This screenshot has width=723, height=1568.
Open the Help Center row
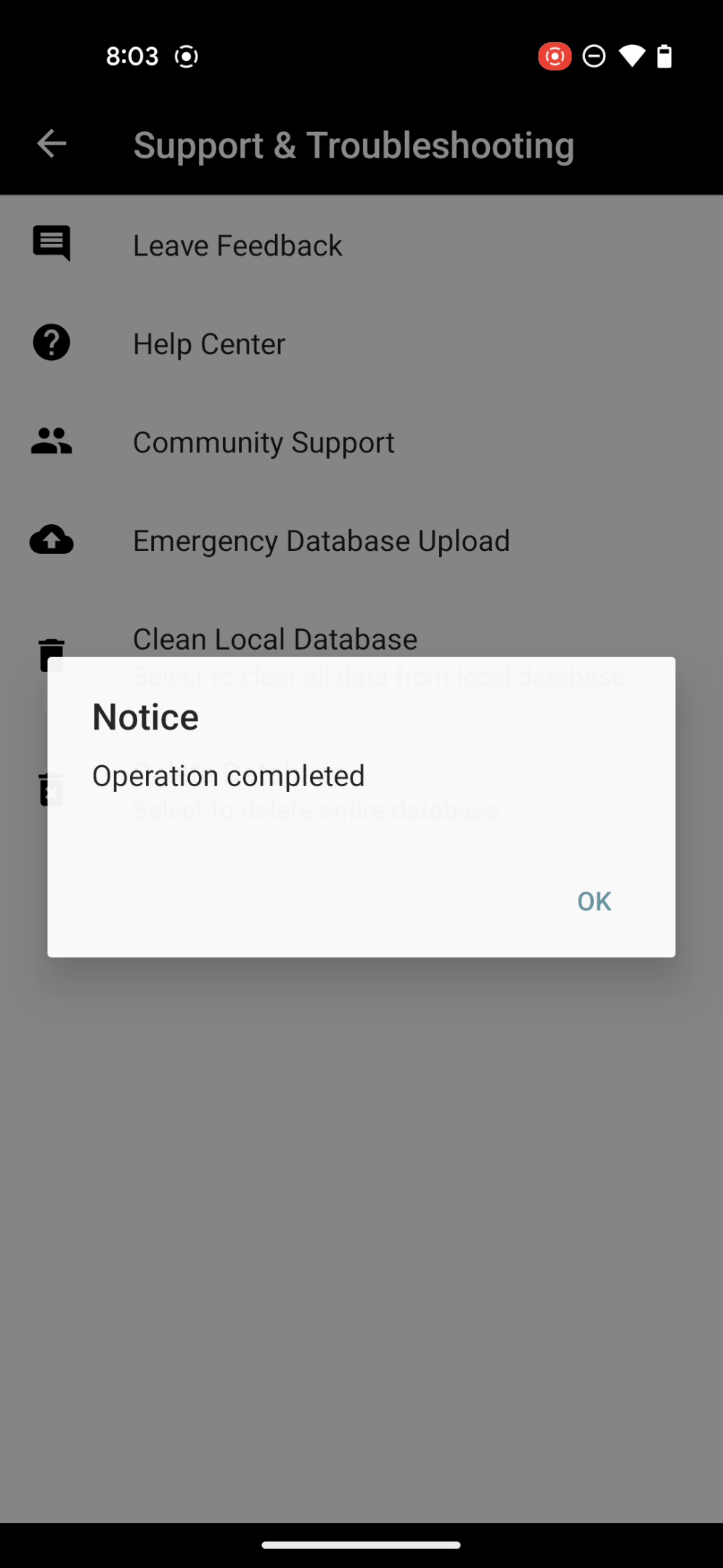tap(209, 344)
